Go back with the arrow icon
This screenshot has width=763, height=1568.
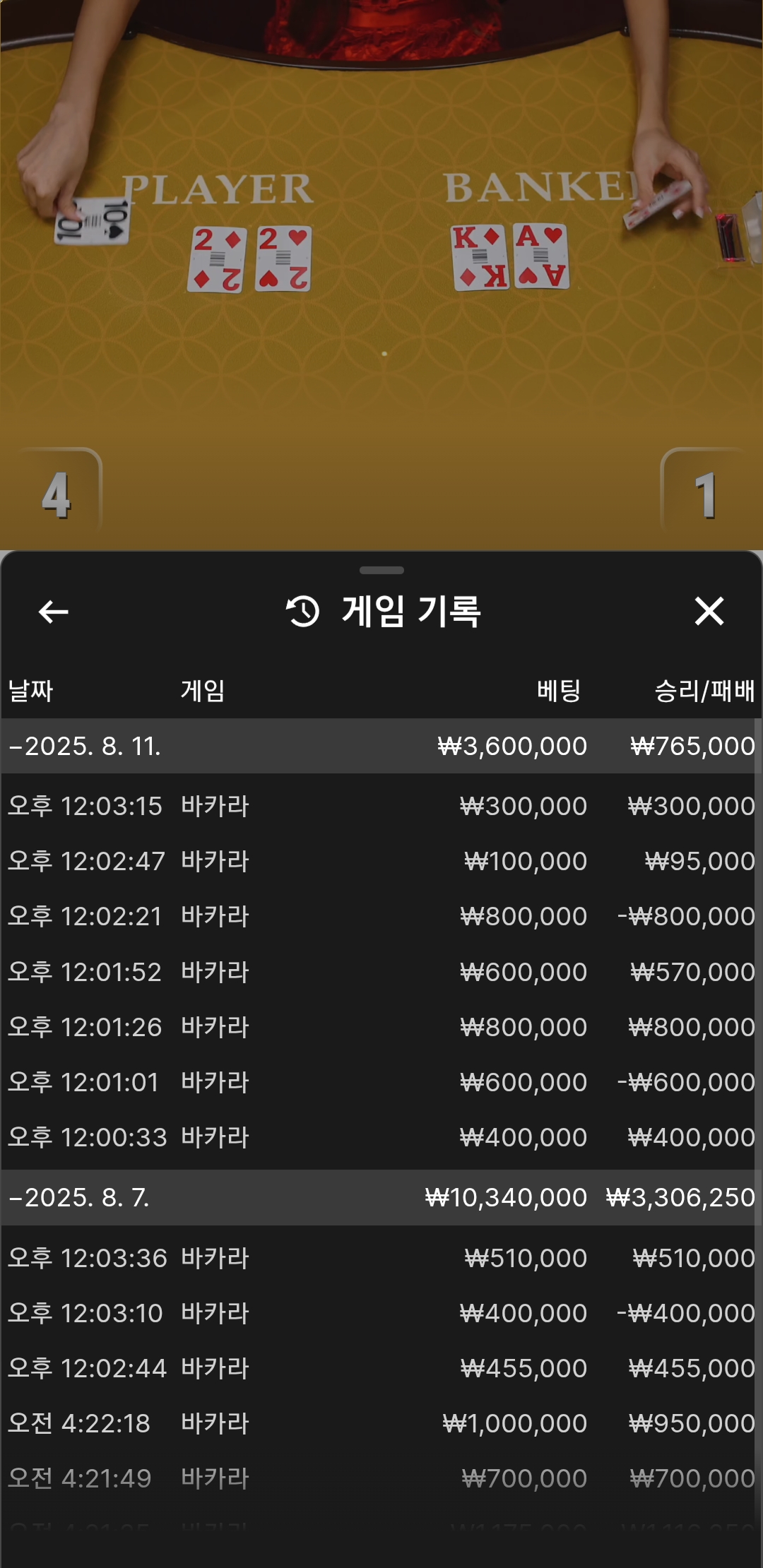(53, 612)
